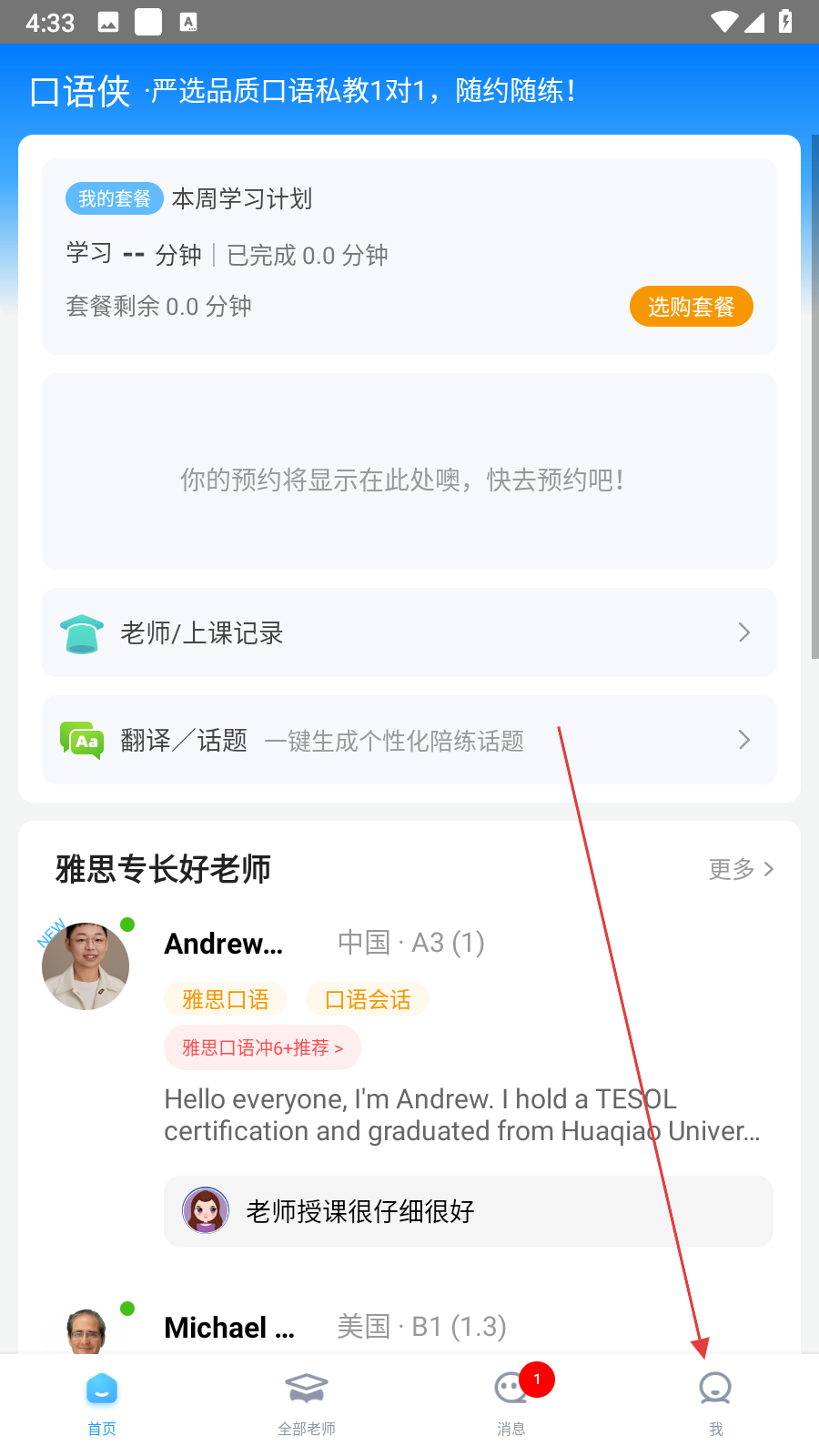
Task: Switch to the 全部老师 tab
Action: click(307, 1403)
